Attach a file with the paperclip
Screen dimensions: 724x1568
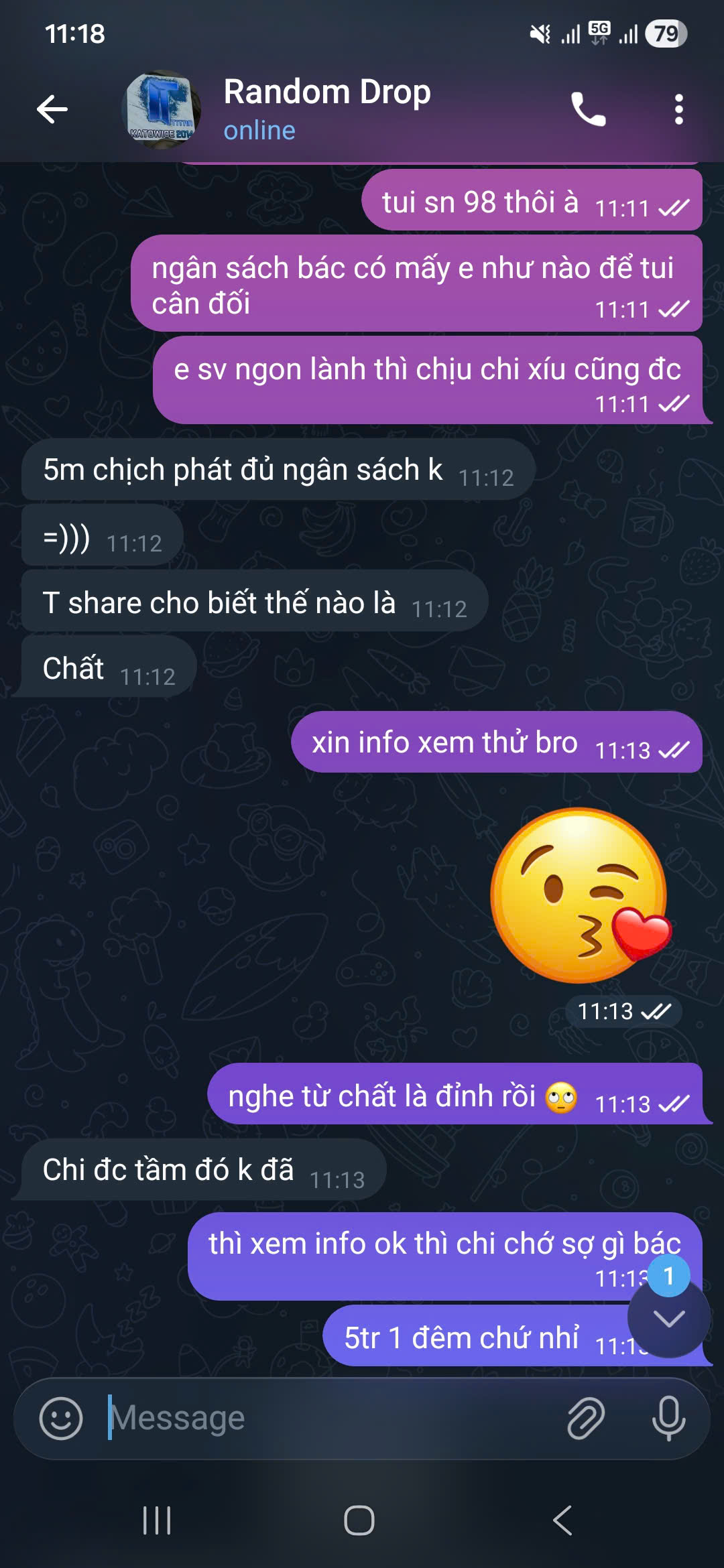pyautogui.click(x=586, y=1419)
